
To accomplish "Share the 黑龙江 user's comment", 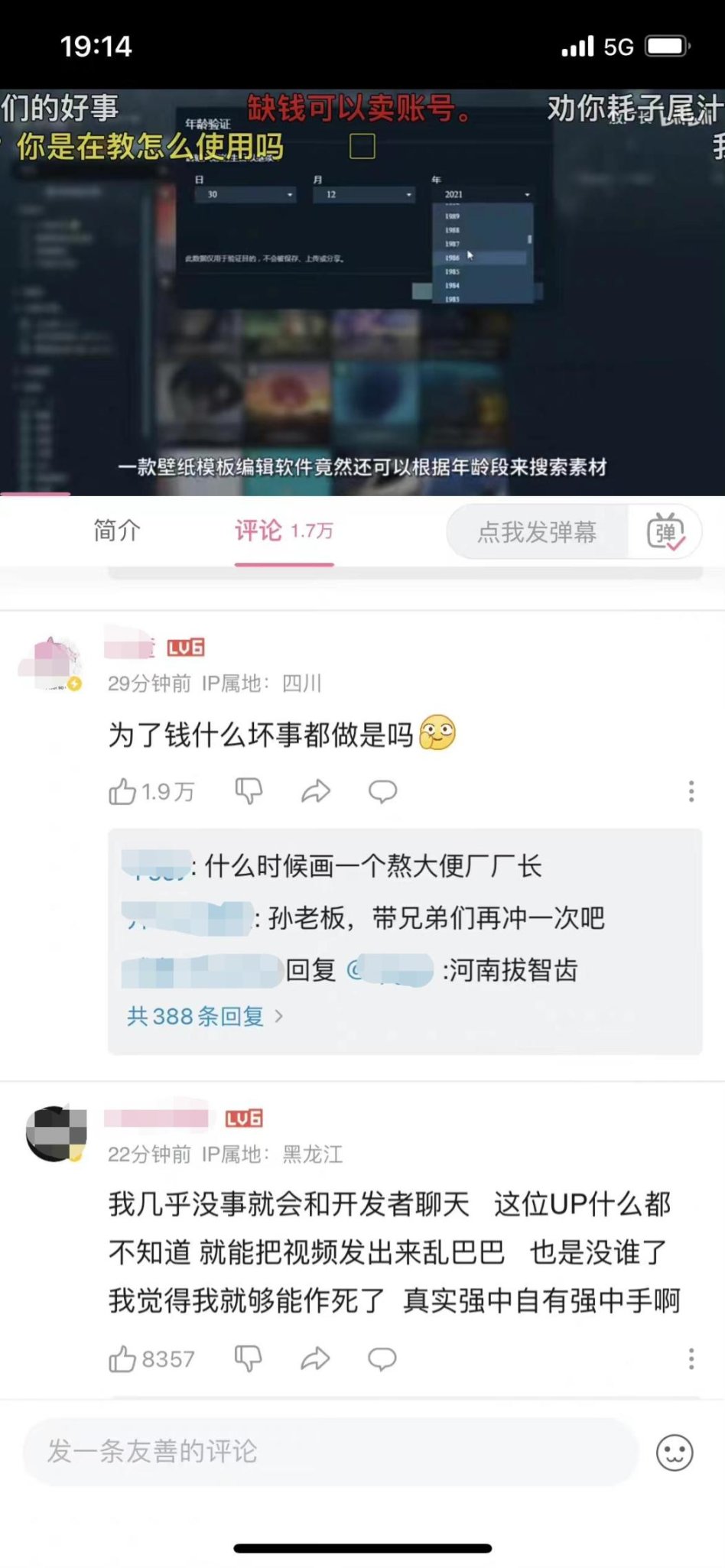I will click(x=315, y=1359).
